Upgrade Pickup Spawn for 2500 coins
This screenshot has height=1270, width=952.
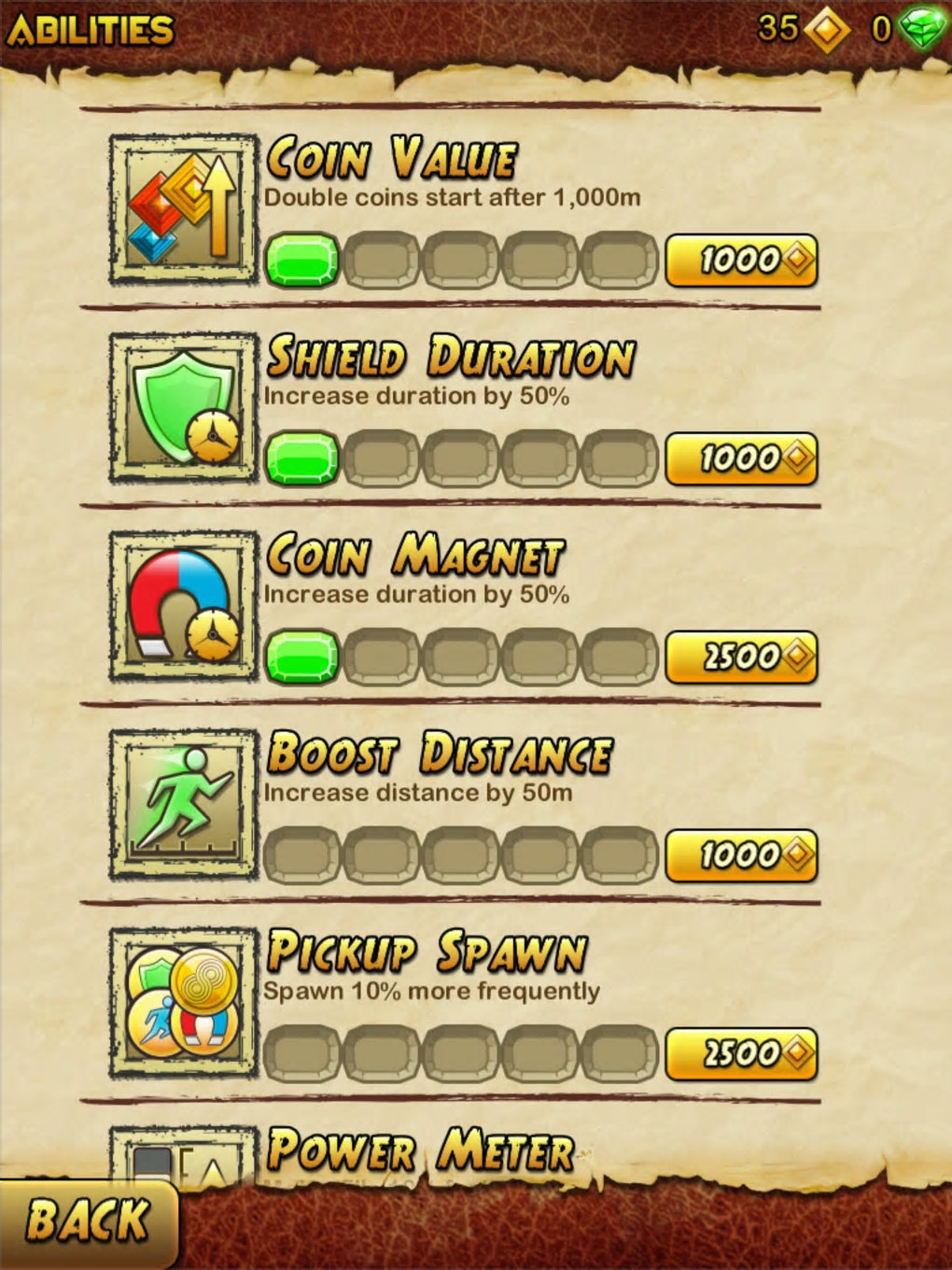pyautogui.click(x=741, y=1054)
